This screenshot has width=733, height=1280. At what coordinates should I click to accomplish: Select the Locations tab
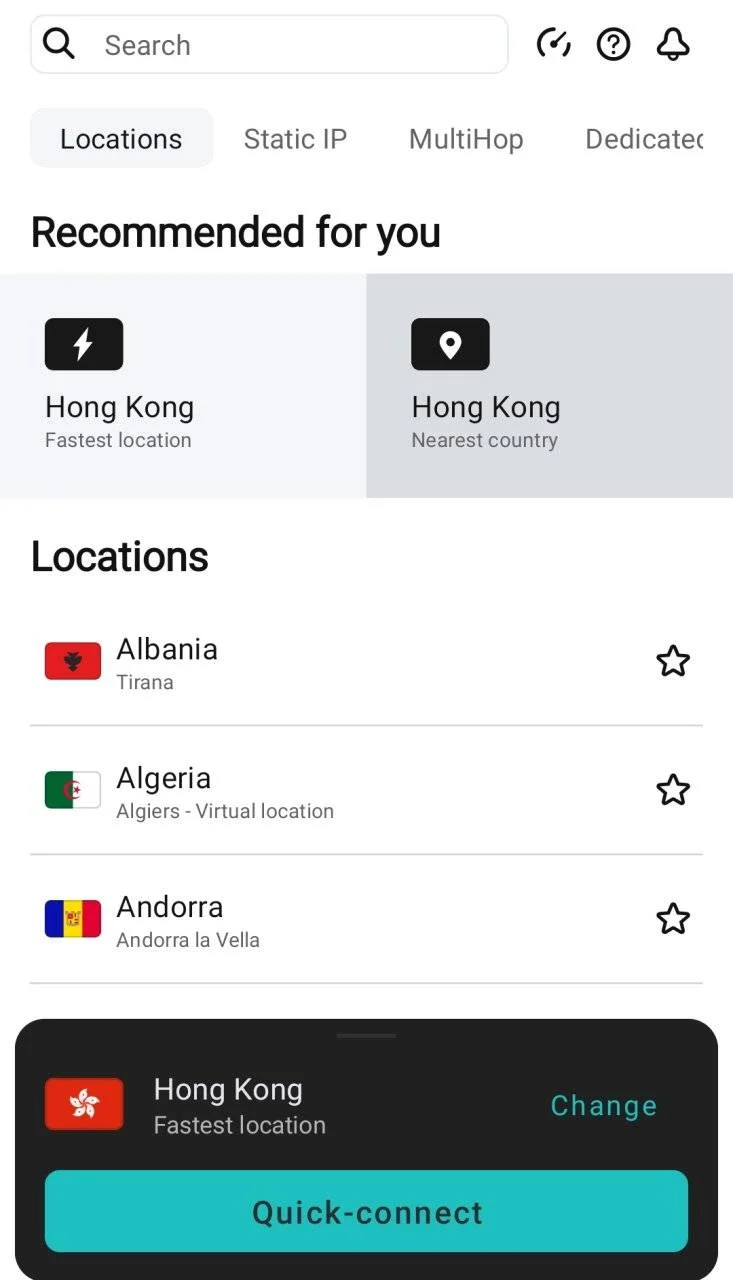121,139
